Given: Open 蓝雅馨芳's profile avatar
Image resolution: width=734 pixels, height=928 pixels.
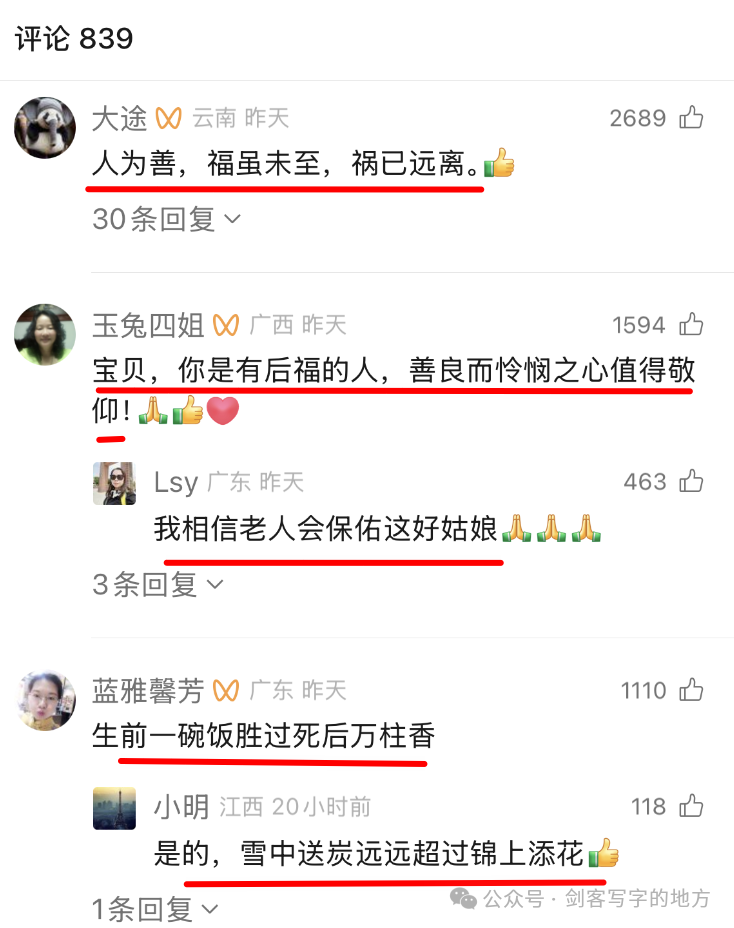Looking at the screenshot, I should tap(45, 700).
